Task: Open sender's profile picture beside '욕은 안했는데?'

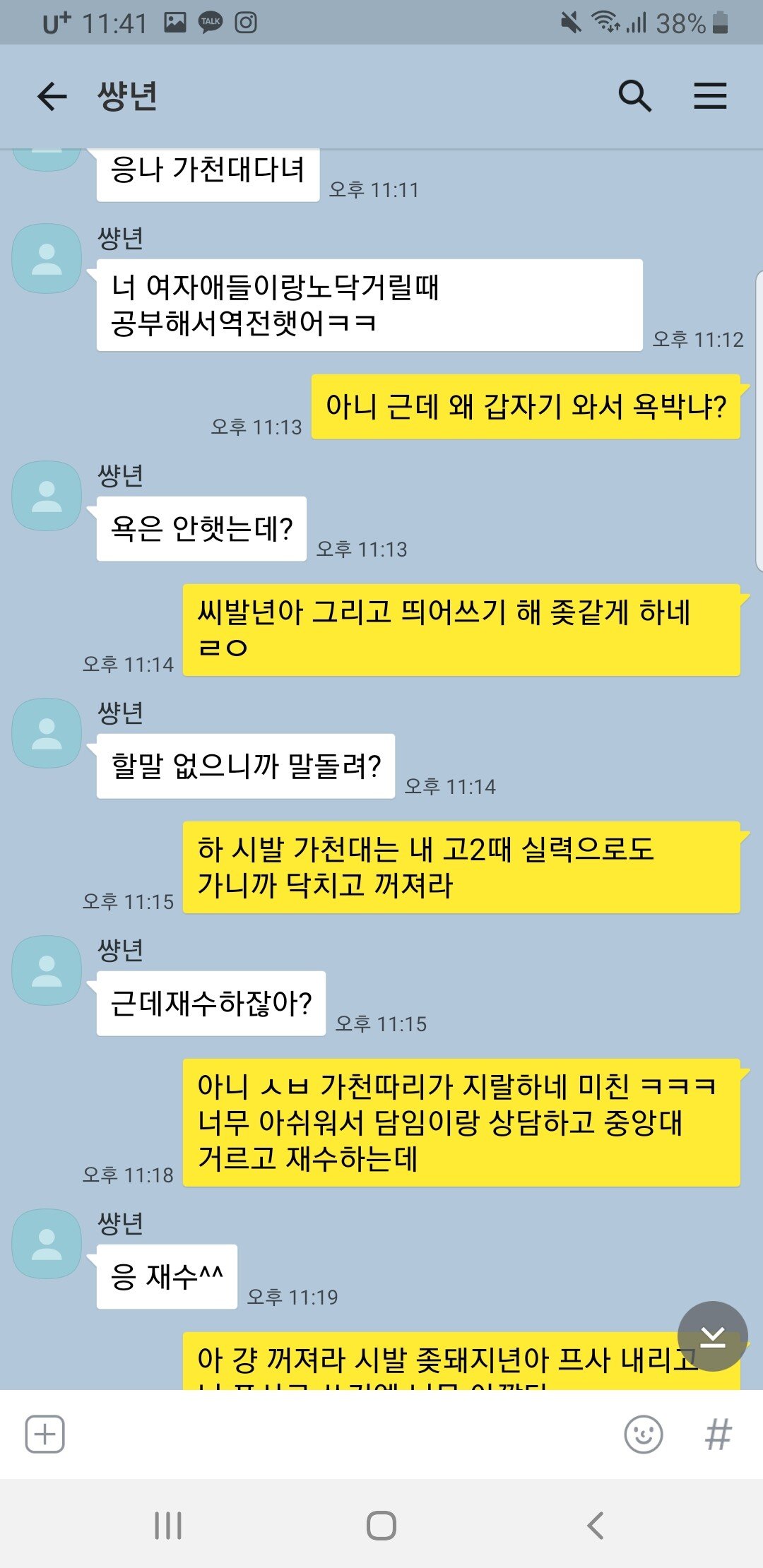Action: [x=47, y=495]
